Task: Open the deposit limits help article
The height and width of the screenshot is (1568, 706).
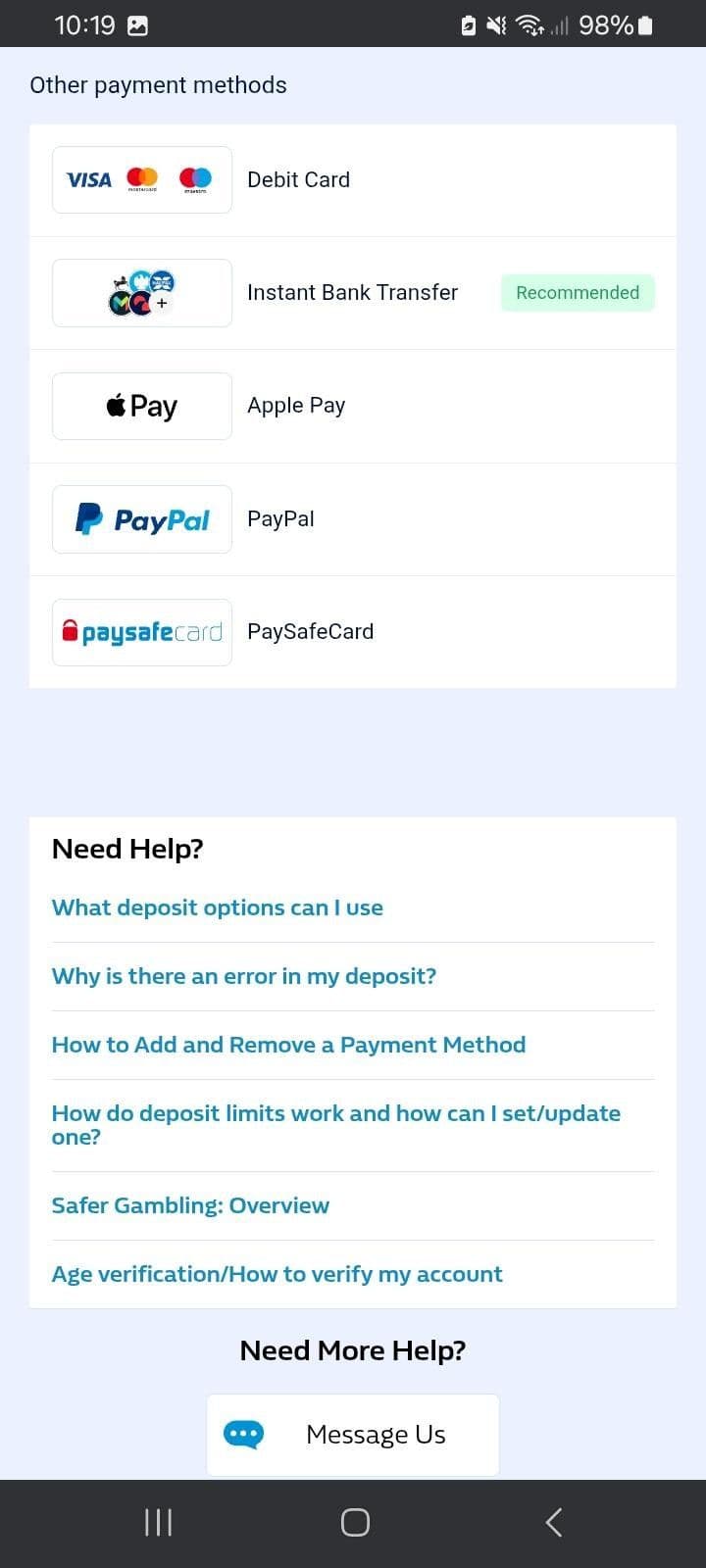Action: pyautogui.click(x=336, y=1125)
